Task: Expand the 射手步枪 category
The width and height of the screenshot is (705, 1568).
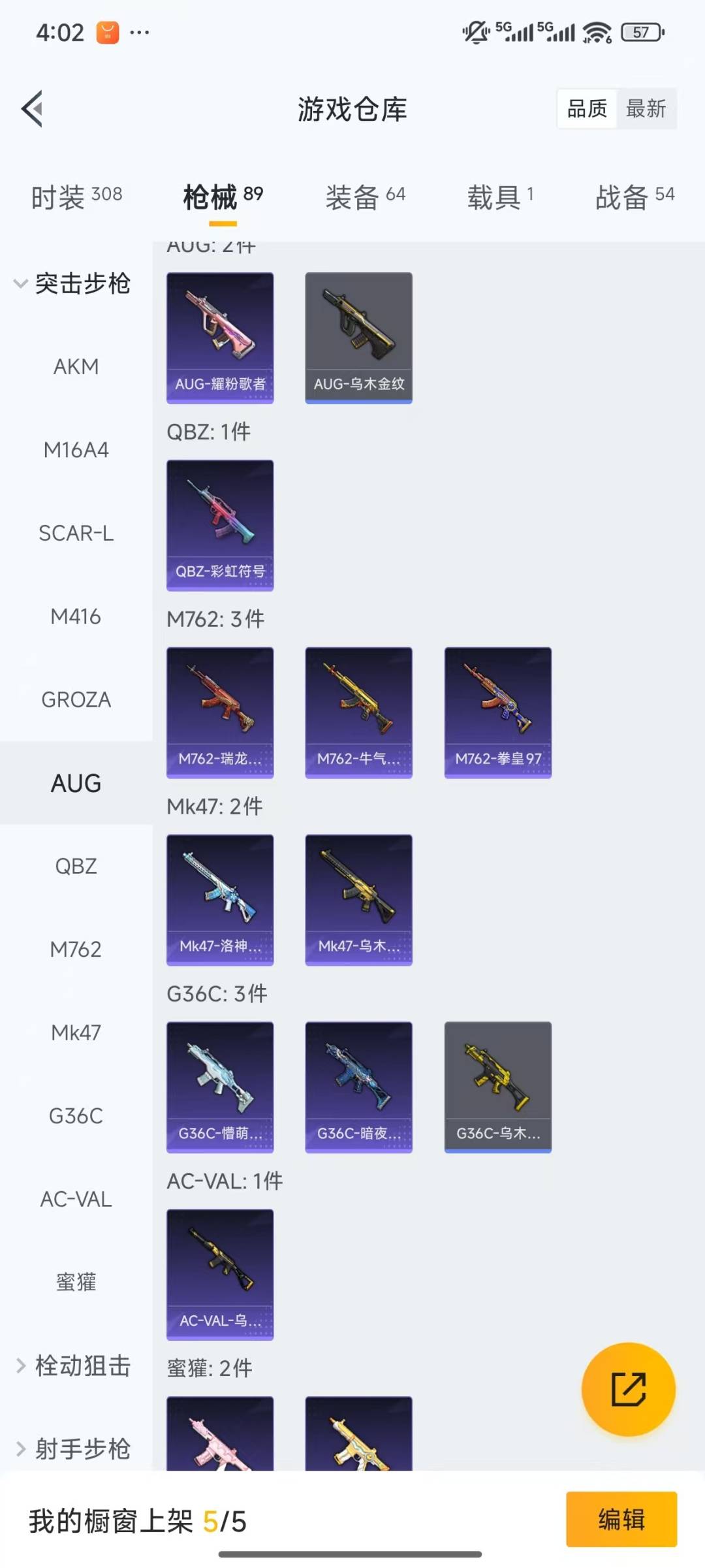Action: pos(73,1449)
